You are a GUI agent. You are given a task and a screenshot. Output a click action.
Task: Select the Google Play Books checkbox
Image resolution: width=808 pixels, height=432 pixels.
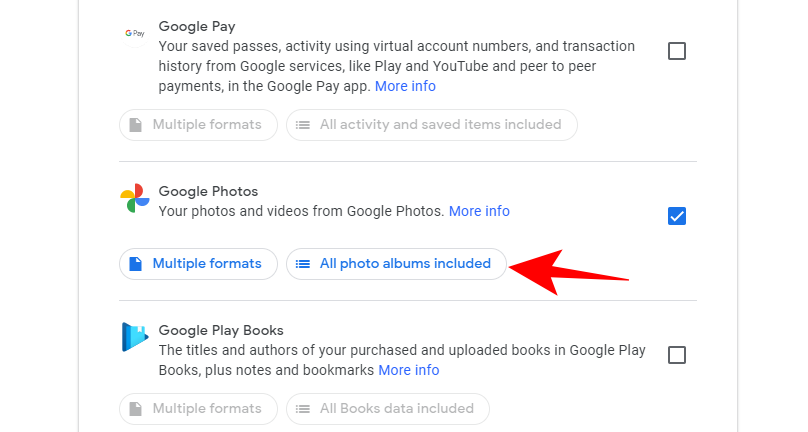[x=677, y=355]
